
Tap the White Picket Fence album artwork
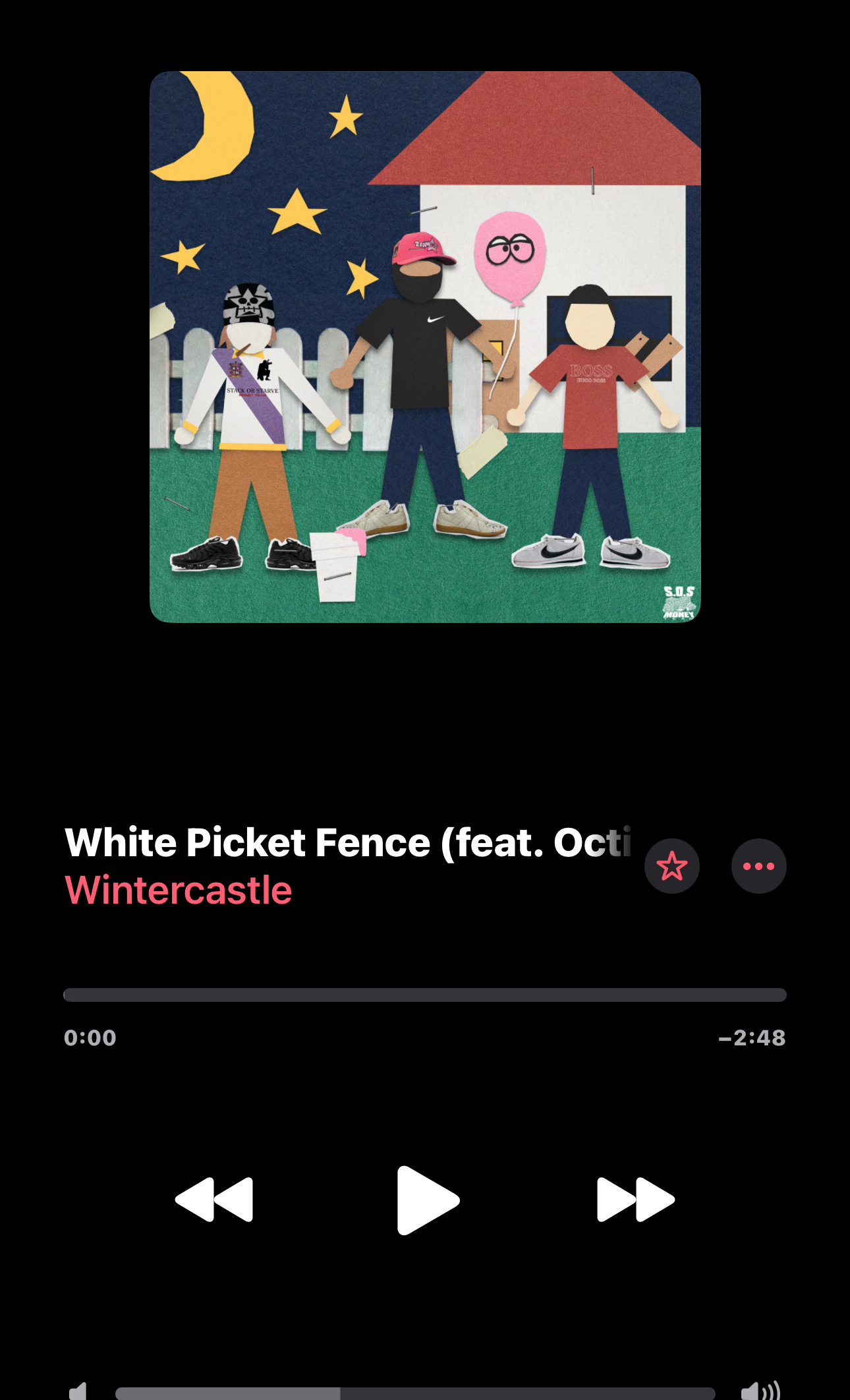pyautogui.click(x=425, y=347)
